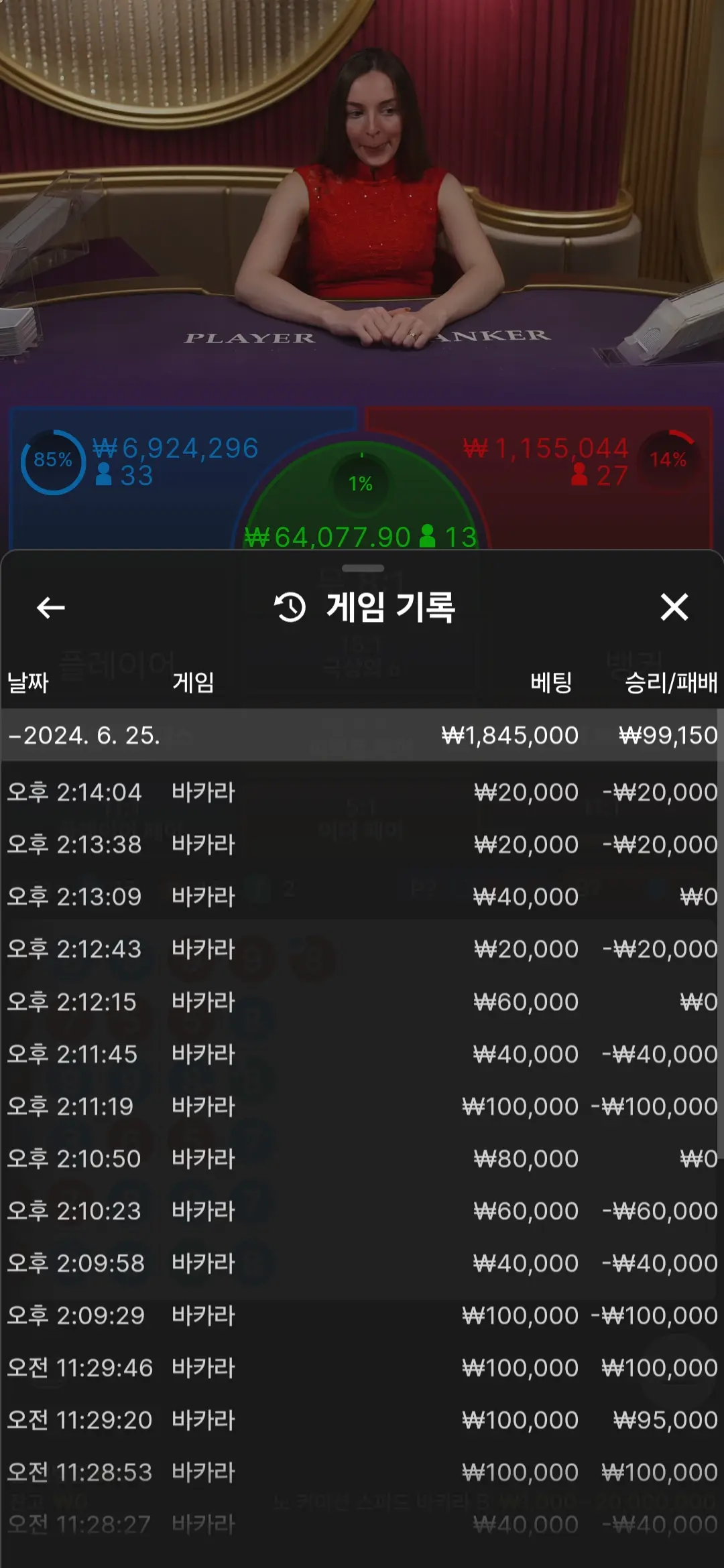This screenshot has width=724, height=1568.
Task: Select the 오전 11:28:53 bet entry
Action: point(361,1472)
